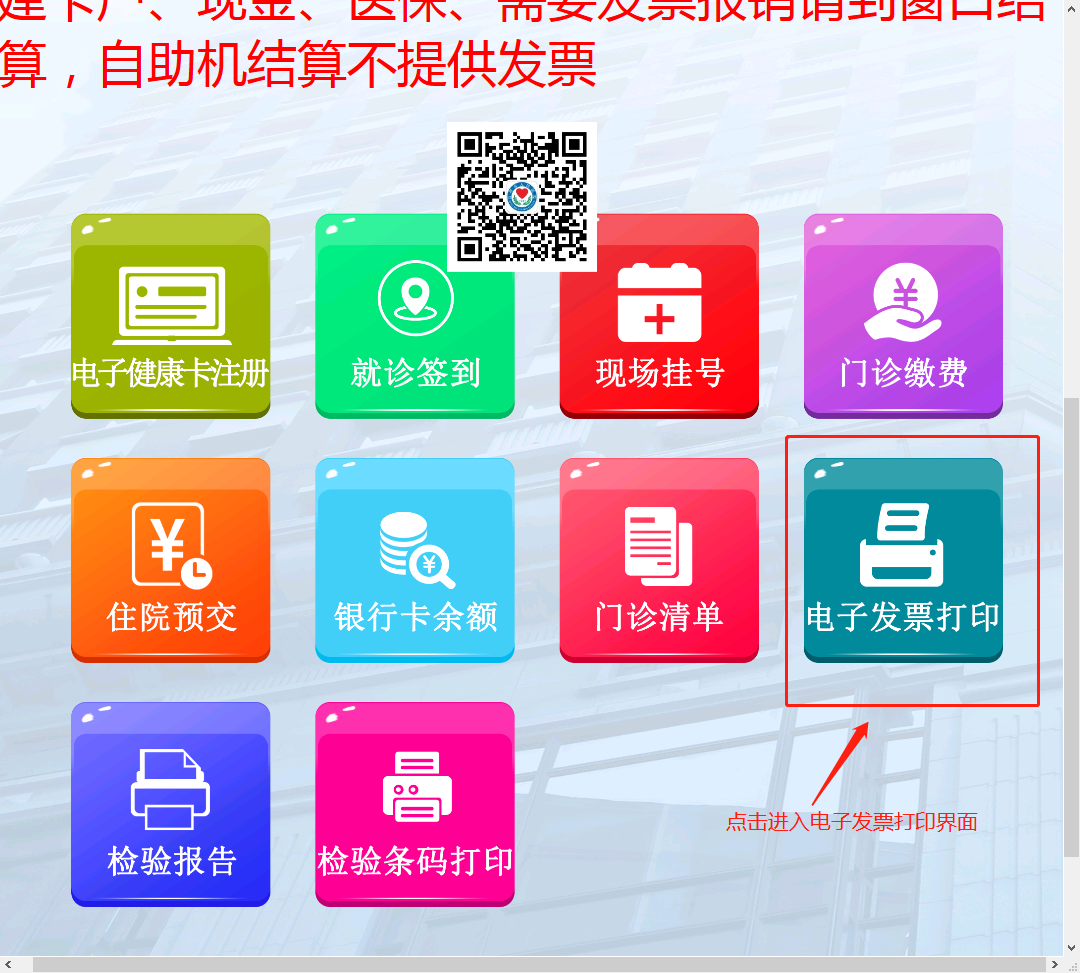Viewport: 1080px width, 973px height.
Task: Open 检验报告 lab reports
Action: tap(171, 804)
